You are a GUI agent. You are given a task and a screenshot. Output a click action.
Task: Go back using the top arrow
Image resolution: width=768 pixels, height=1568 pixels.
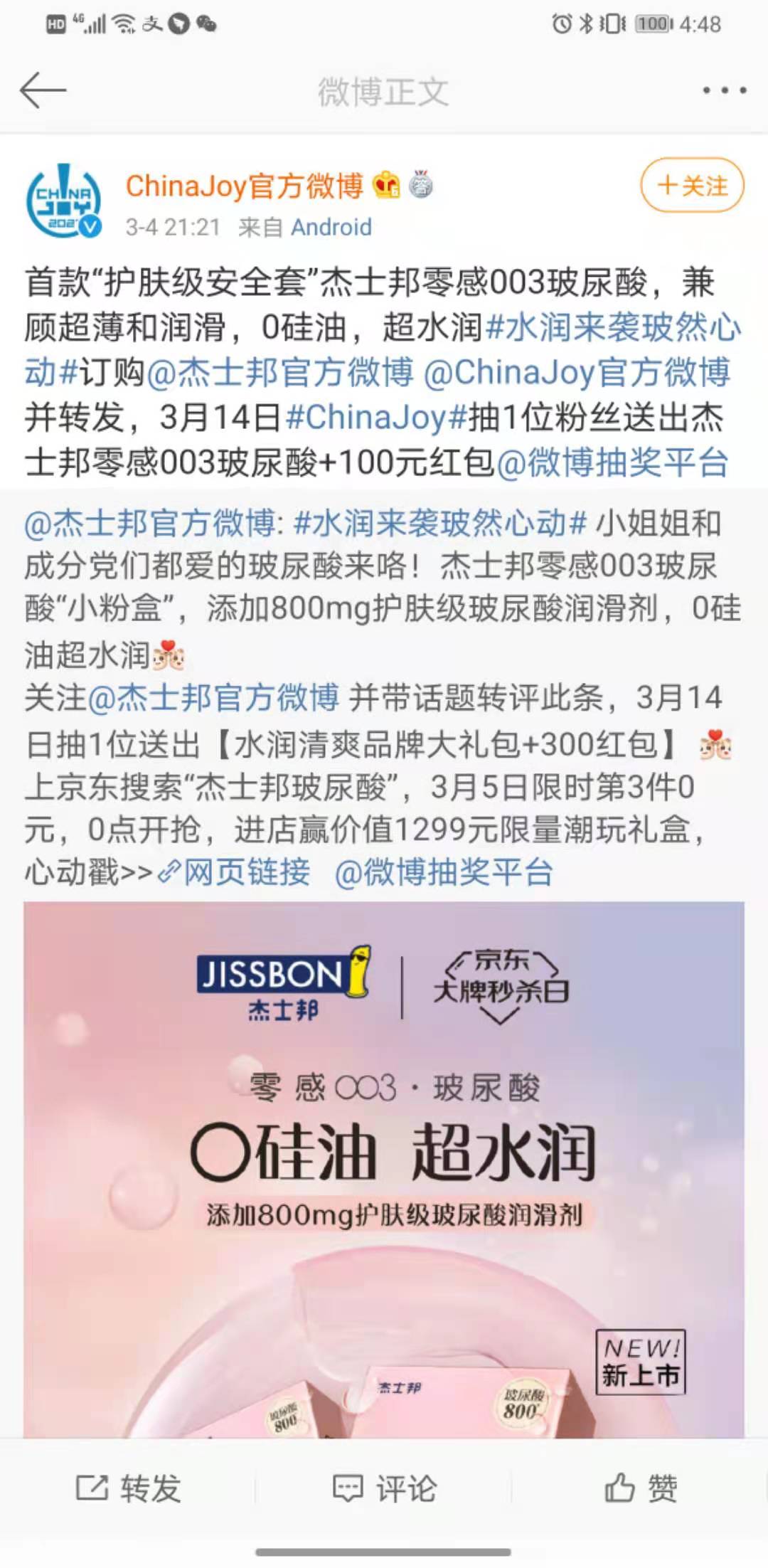pos(43,90)
